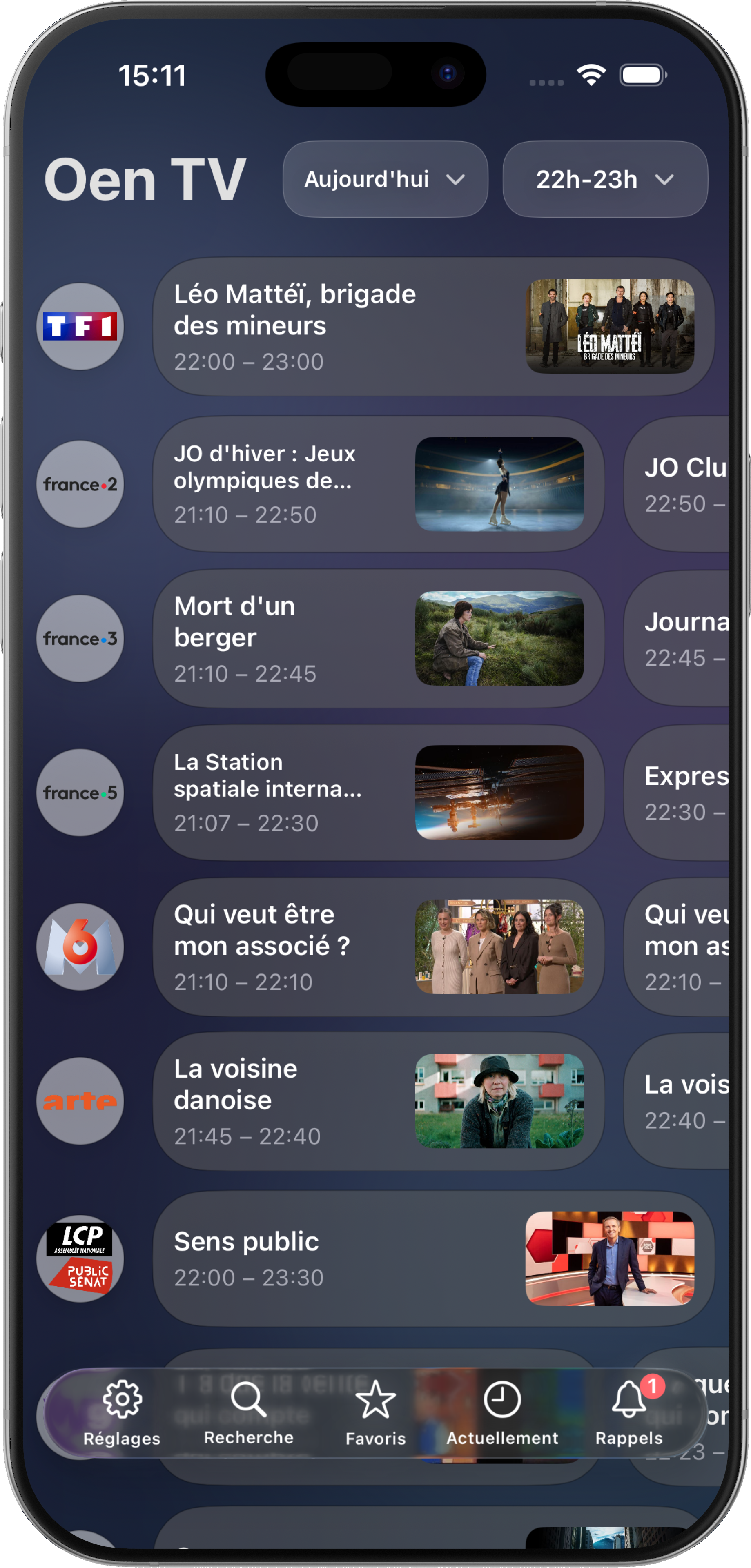This screenshot has height=1568, width=751.
Task: Open Qui veut être mon associé 21:10 card
Action: coord(377,947)
